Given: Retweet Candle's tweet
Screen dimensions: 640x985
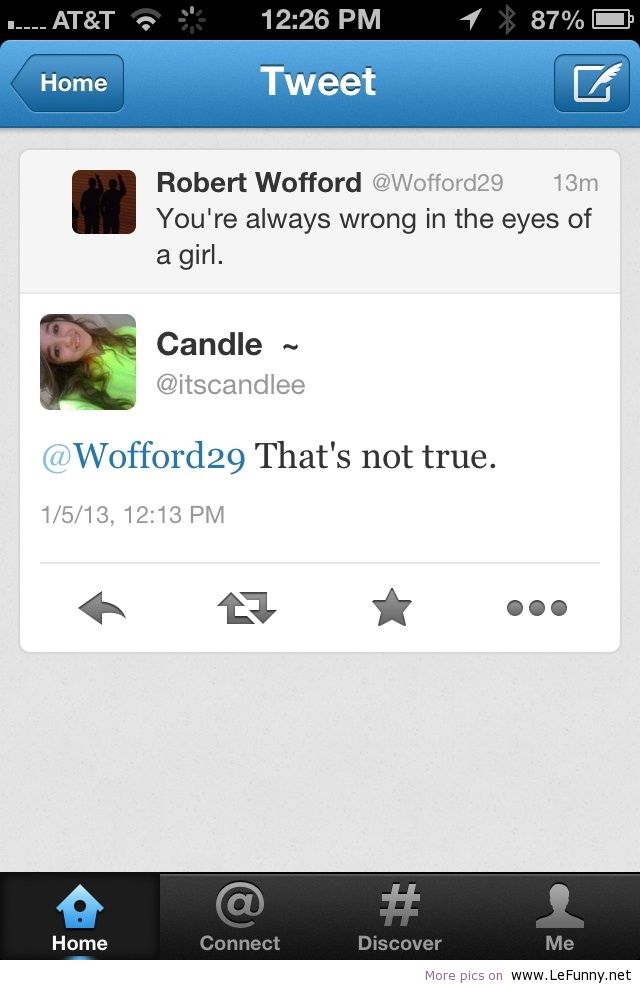Looking at the screenshot, I should coord(246,608).
